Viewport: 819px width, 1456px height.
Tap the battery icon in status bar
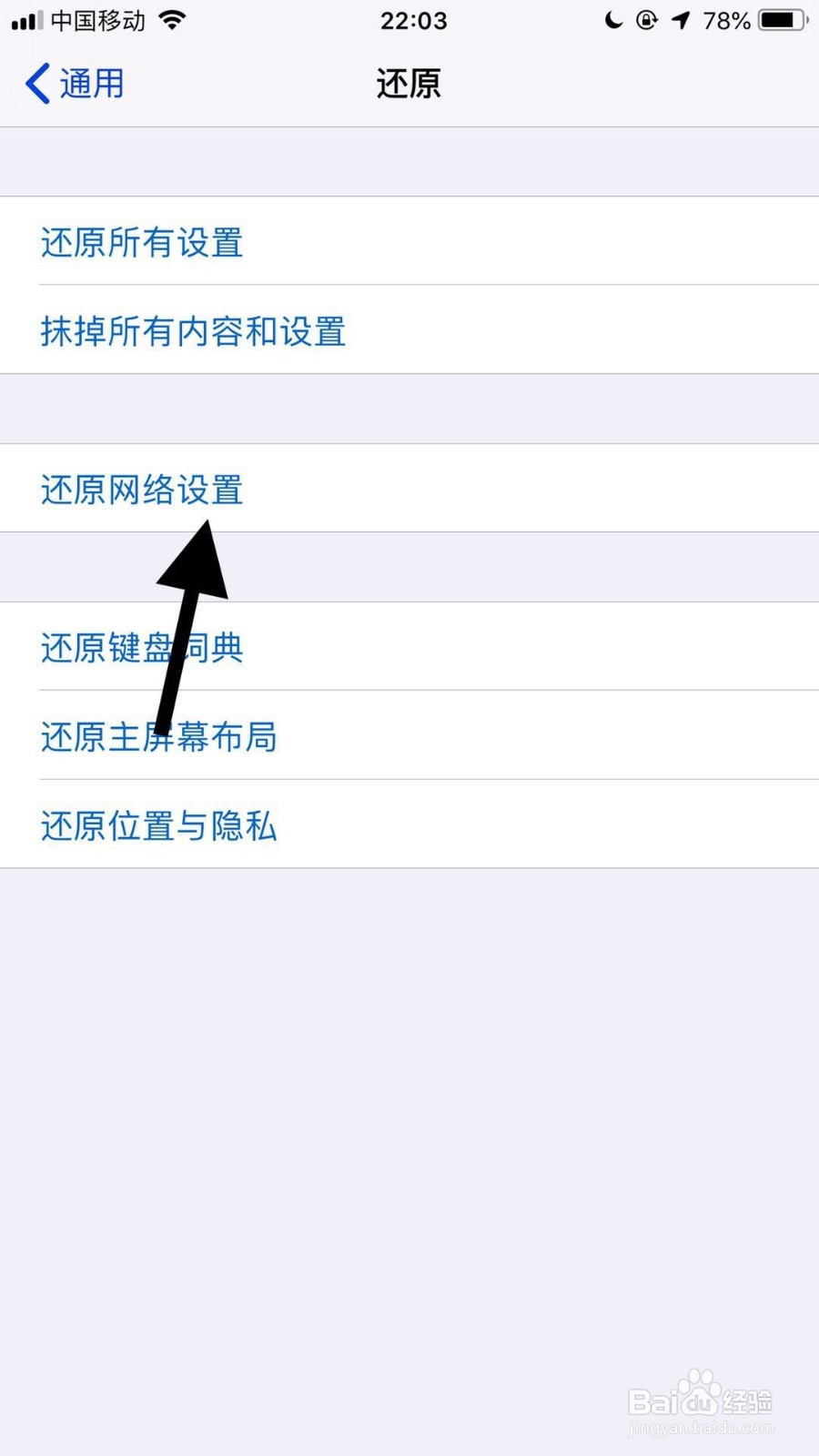778,20
